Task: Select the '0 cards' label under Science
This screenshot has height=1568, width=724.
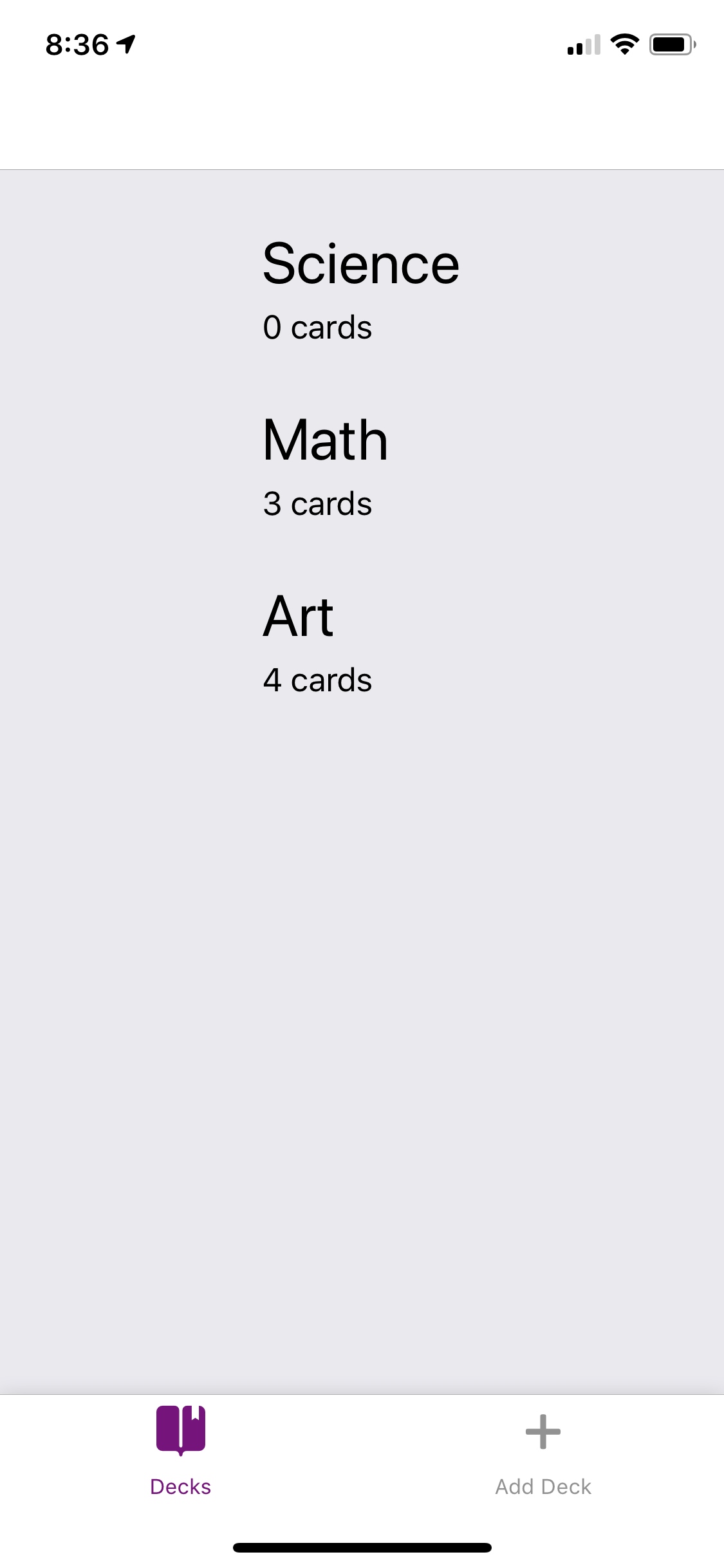Action: coord(317,327)
